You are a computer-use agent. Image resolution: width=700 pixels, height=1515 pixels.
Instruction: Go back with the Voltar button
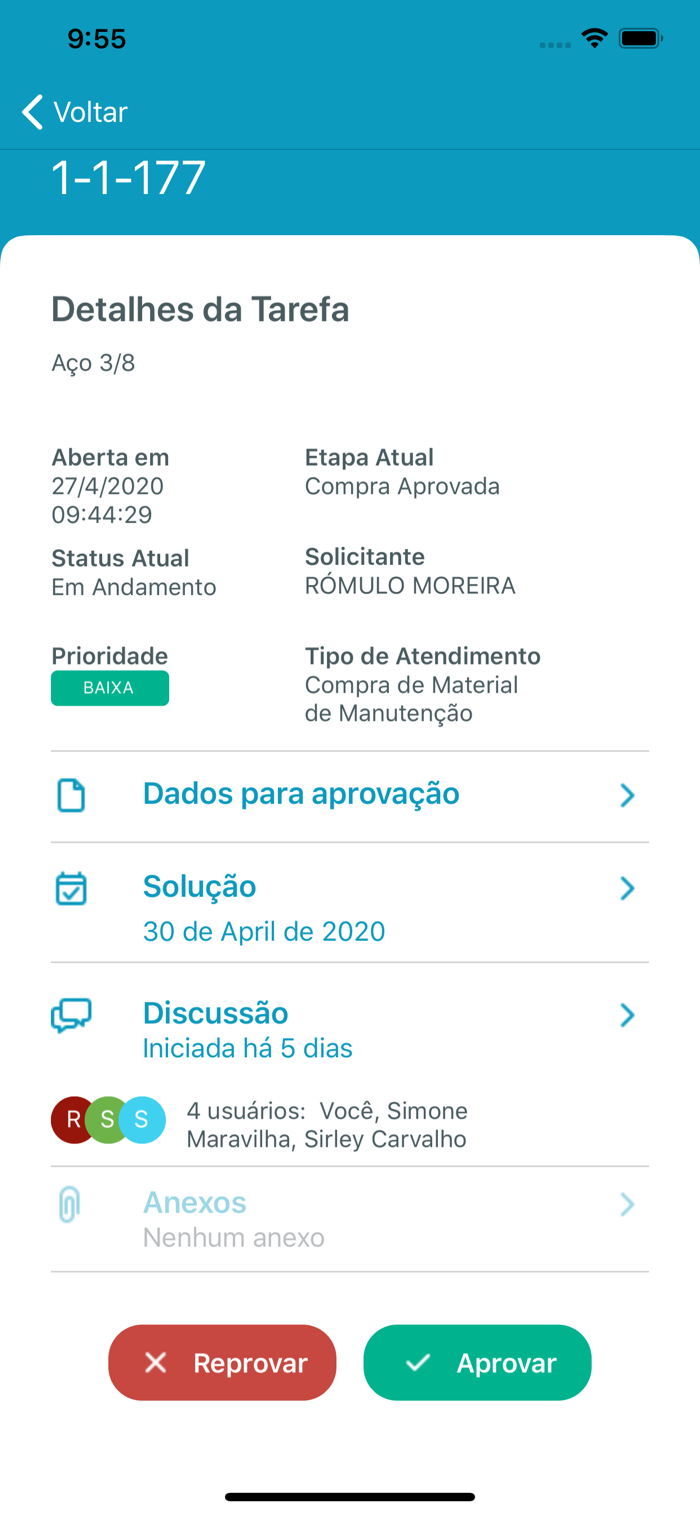pos(75,112)
